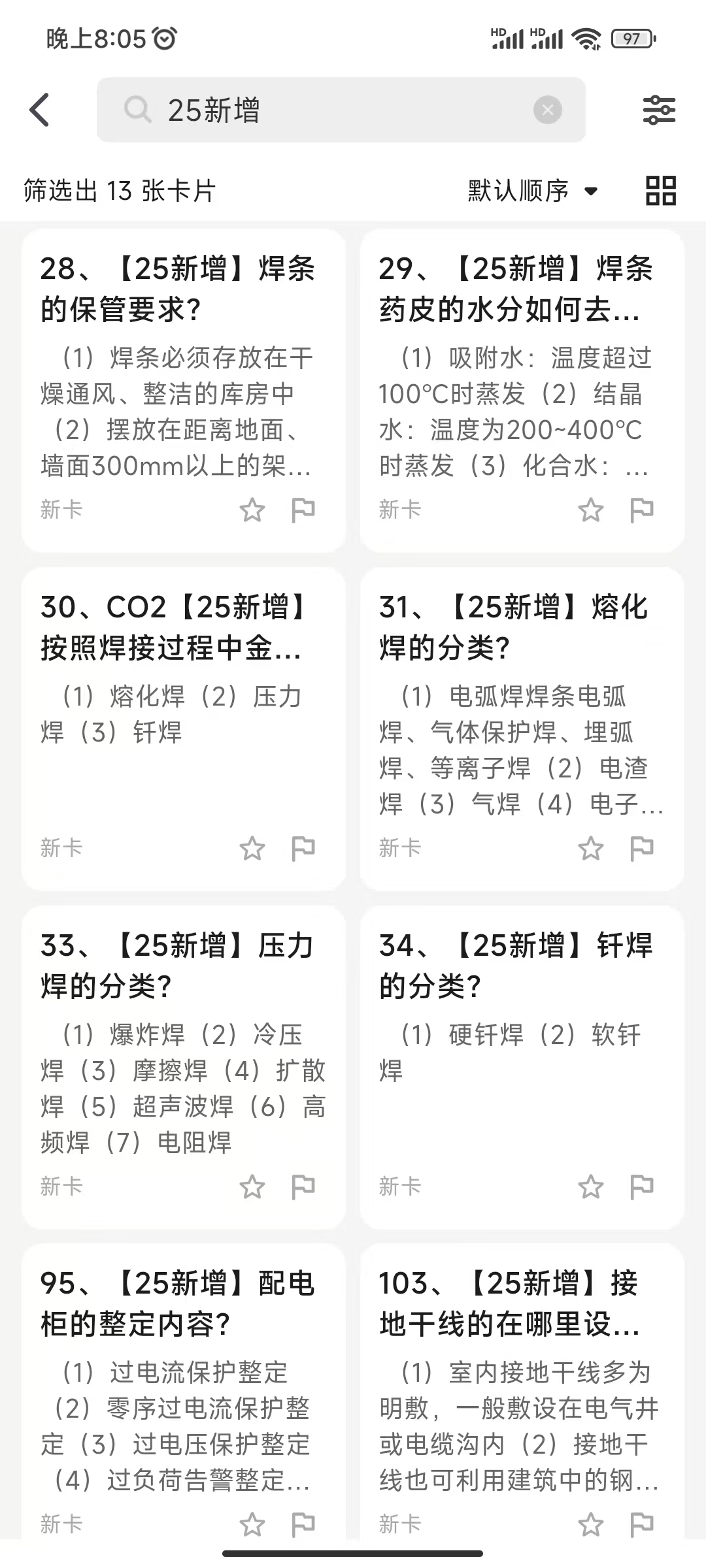
Task: Open card 33 about 压力焊的分类
Action: 184,1067
